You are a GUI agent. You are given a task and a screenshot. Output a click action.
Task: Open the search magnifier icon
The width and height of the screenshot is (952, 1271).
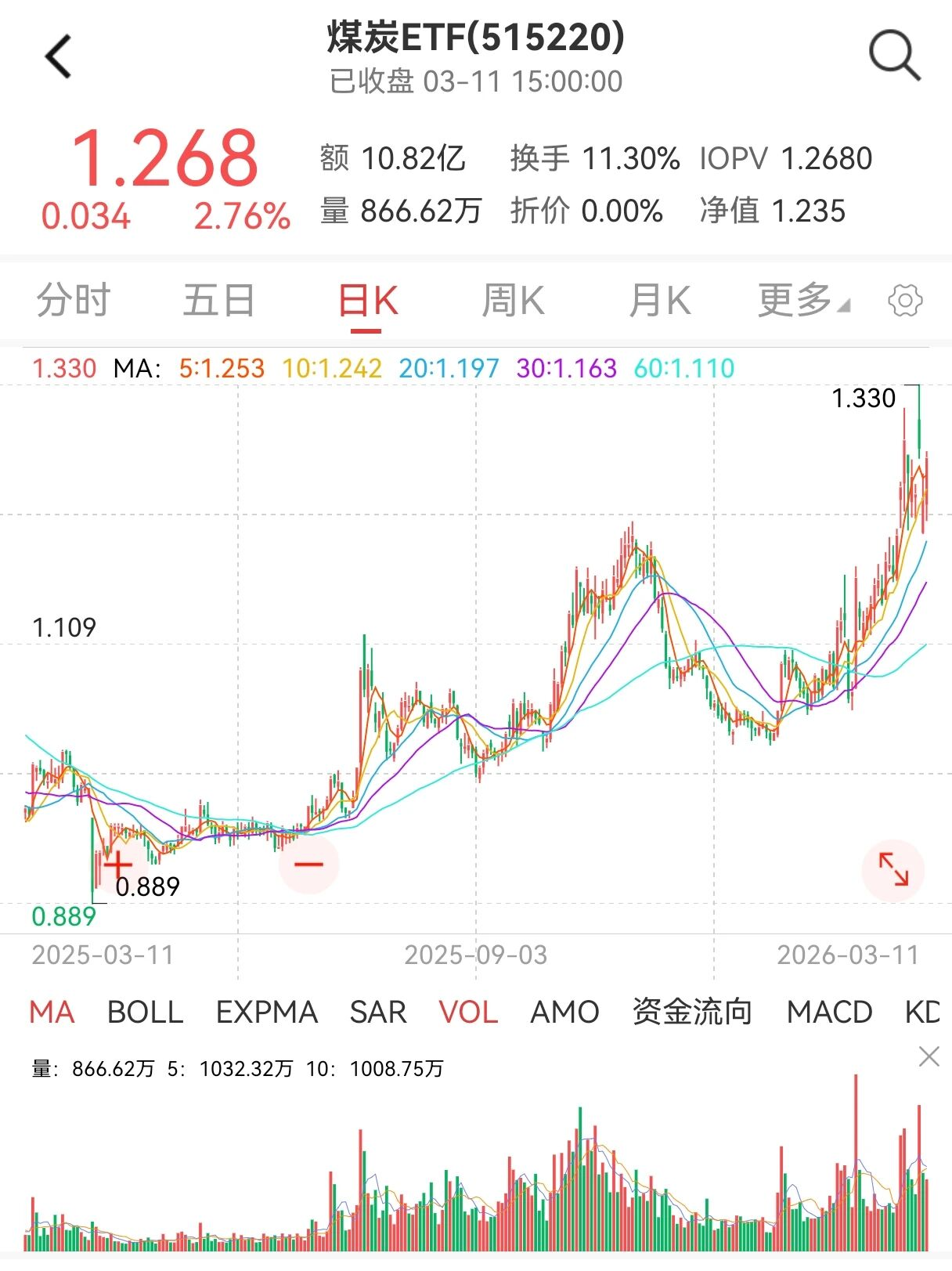894,56
